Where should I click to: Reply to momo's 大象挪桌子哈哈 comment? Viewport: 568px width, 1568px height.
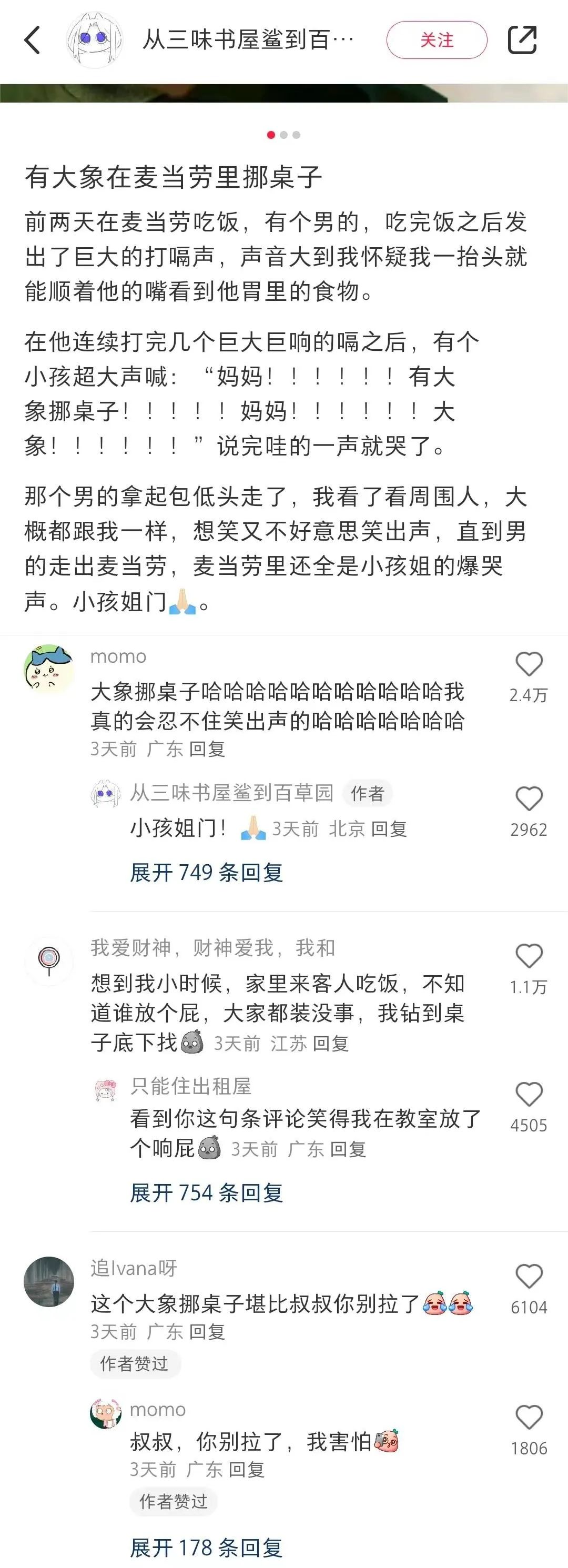point(207,748)
